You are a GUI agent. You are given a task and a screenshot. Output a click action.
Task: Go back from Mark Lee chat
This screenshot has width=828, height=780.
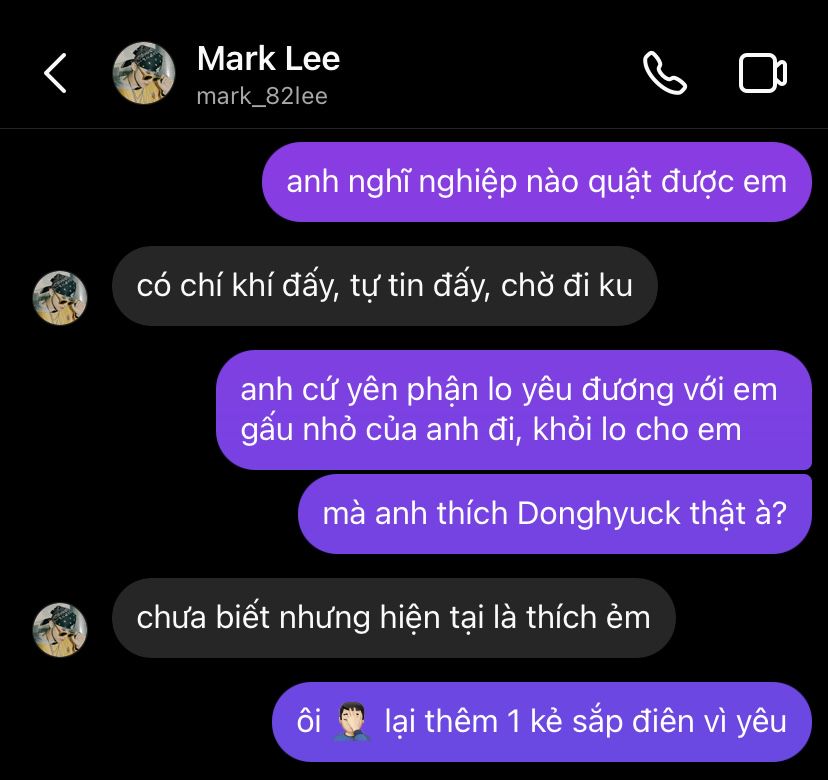56,73
